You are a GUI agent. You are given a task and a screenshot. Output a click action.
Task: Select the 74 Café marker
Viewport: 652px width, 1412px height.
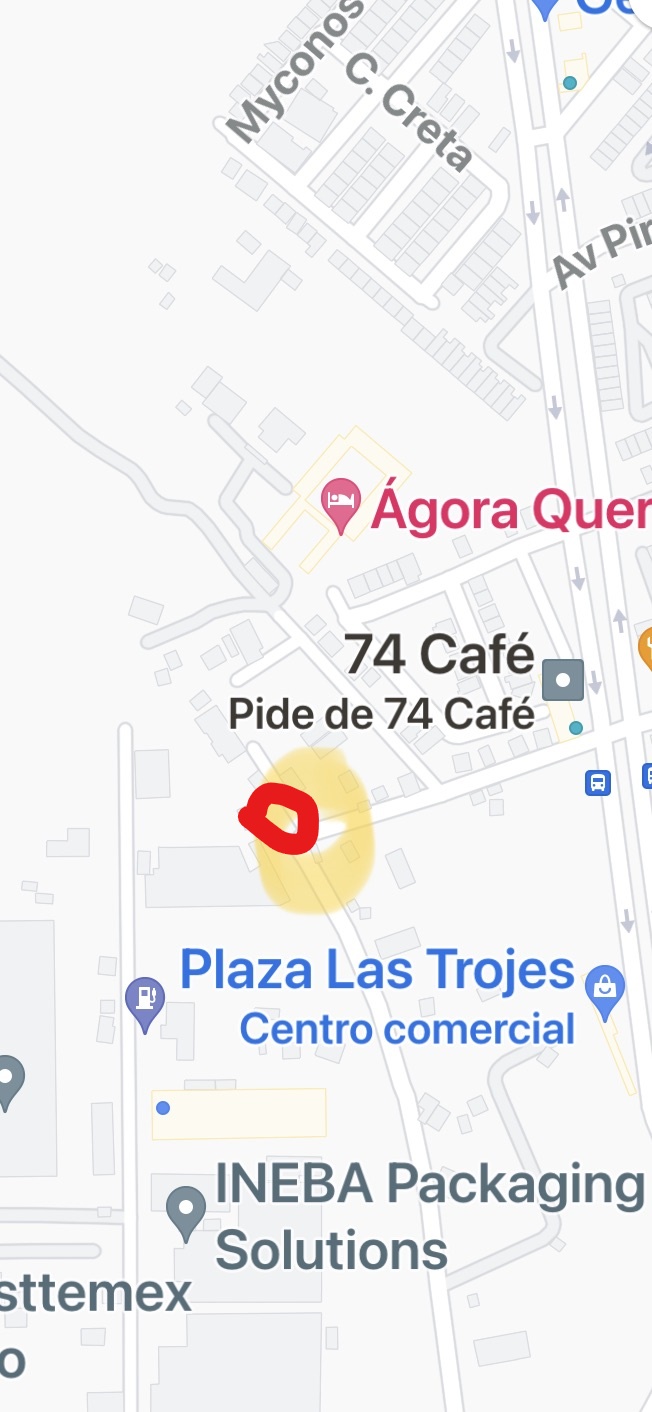point(563,680)
